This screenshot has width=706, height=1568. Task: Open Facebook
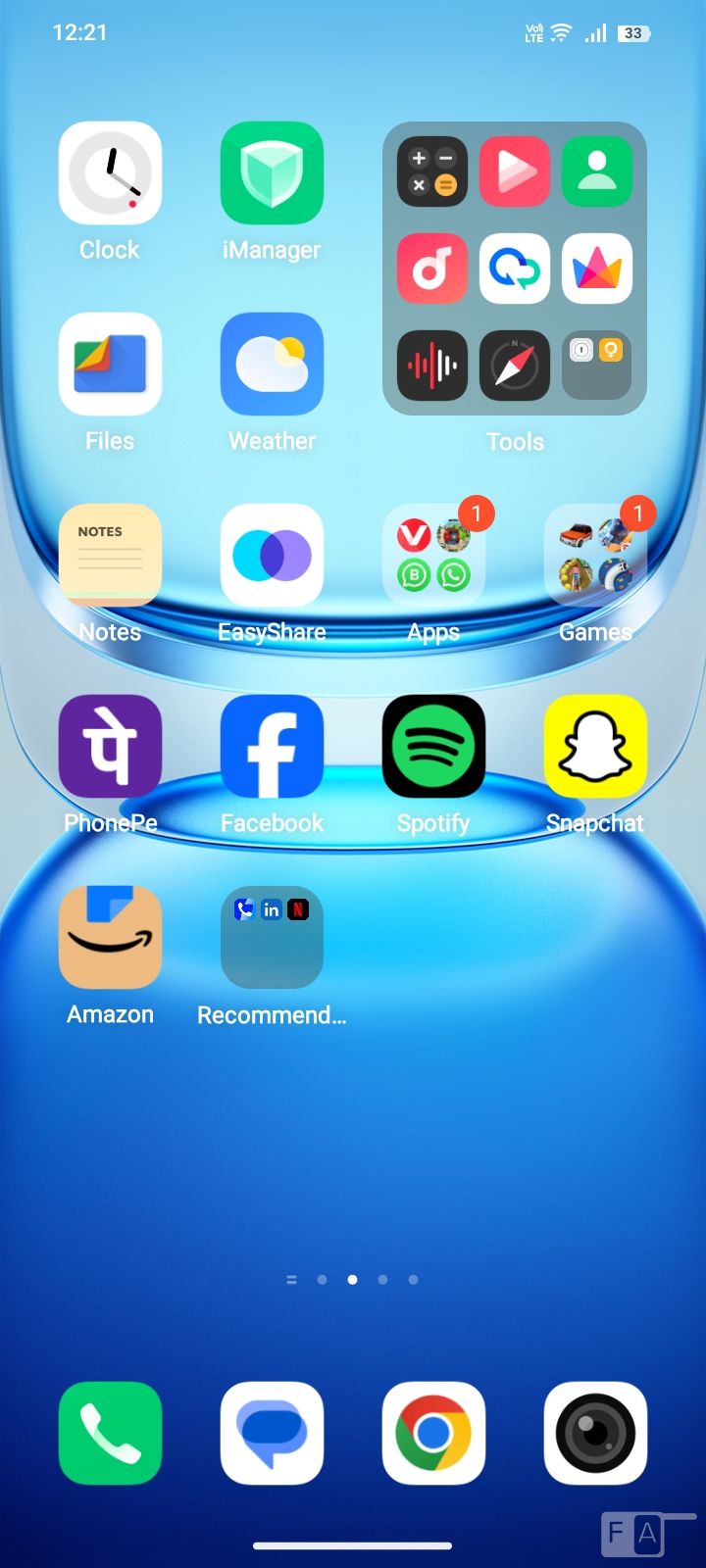click(x=272, y=747)
